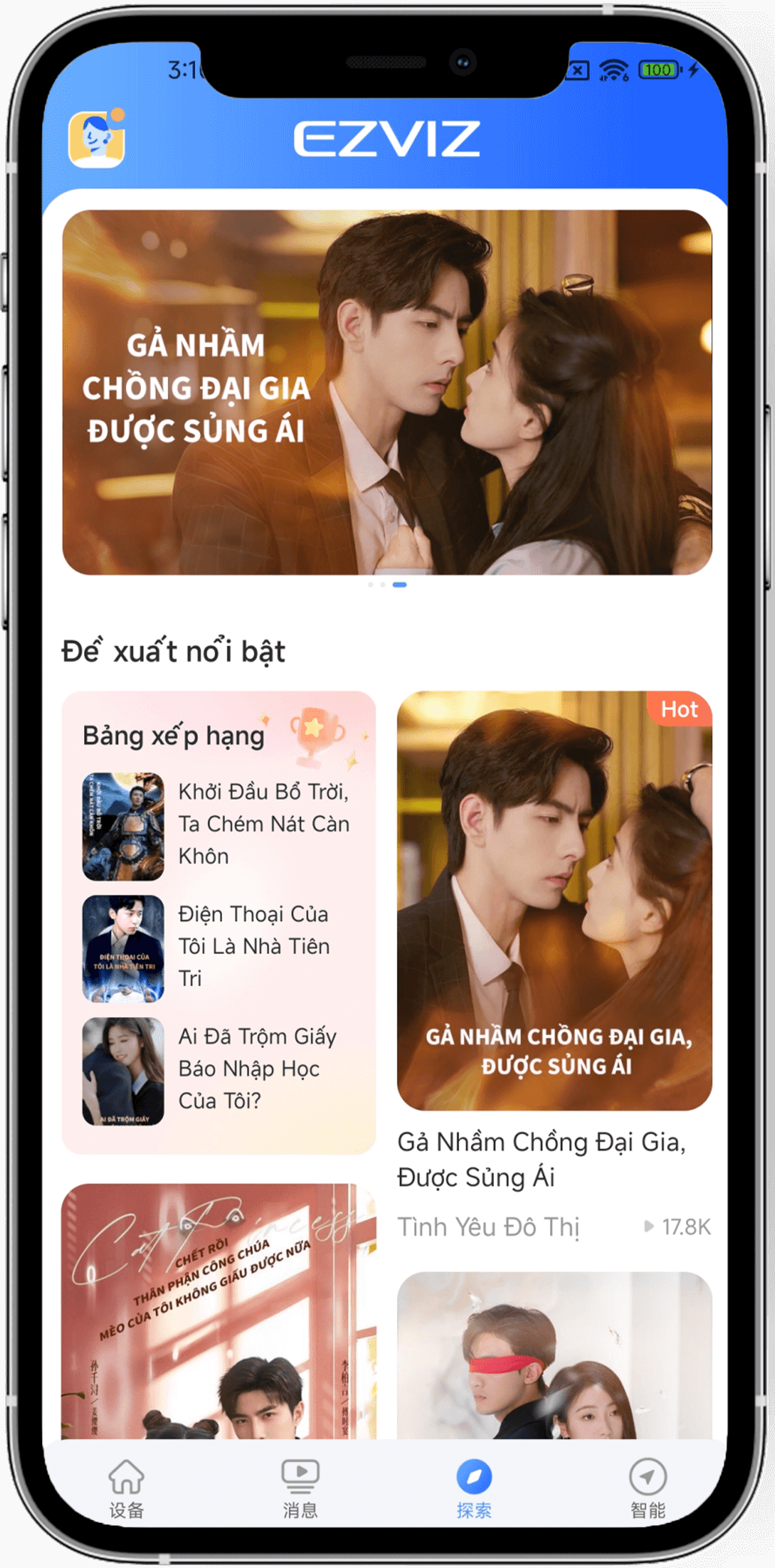
Task: Open the Gả Nhầm Chồng Đại Gia banner
Action: click(x=386, y=392)
